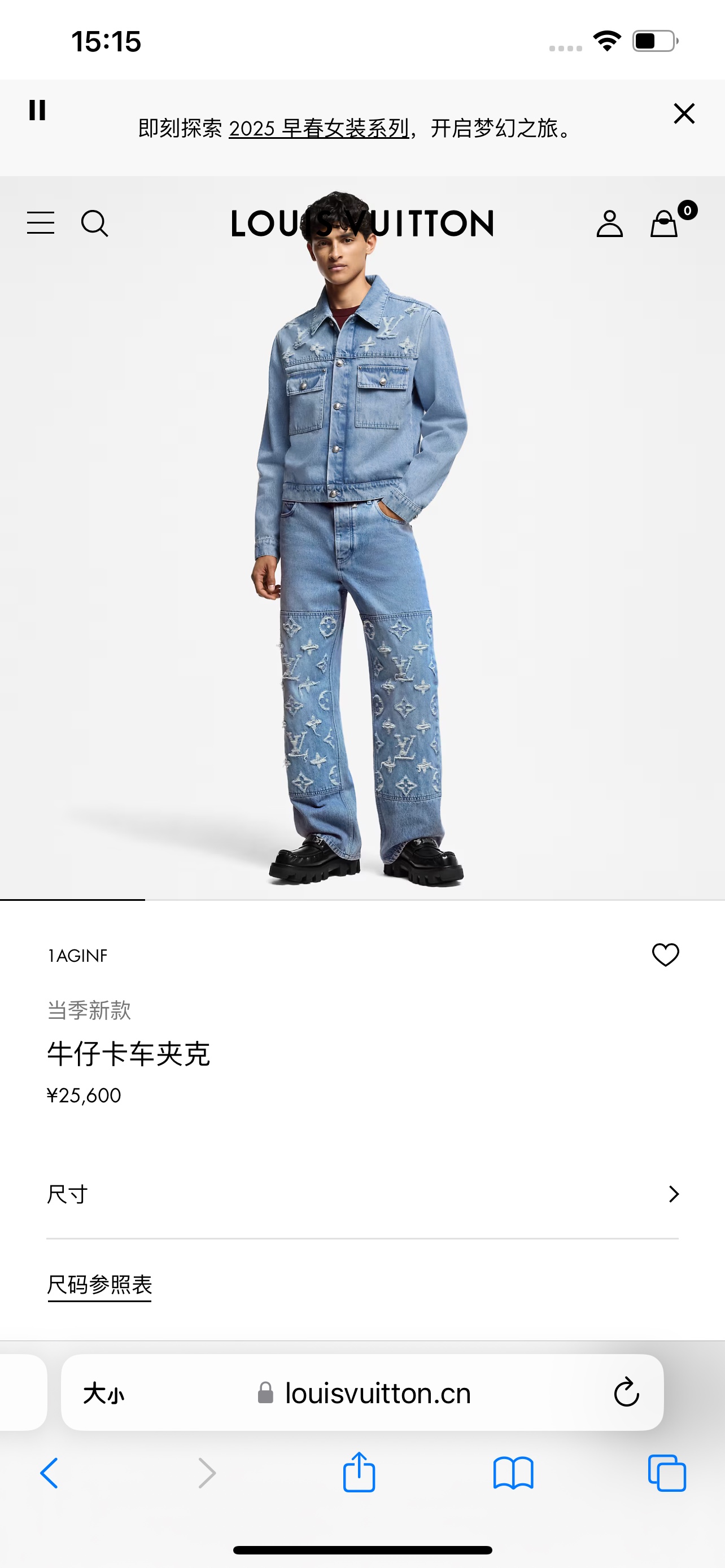
Task: Add 牛仔卡车夹克 to the wishlist
Action: point(665,954)
